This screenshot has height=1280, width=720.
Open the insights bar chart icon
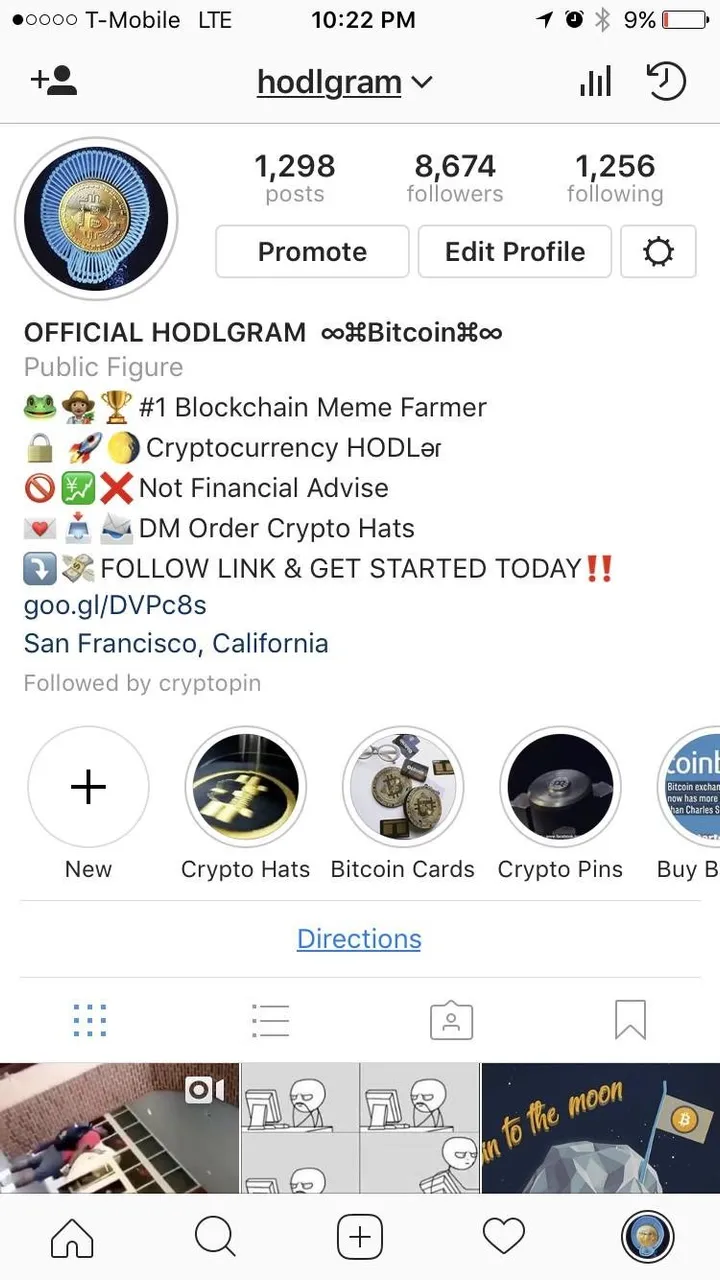595,82
